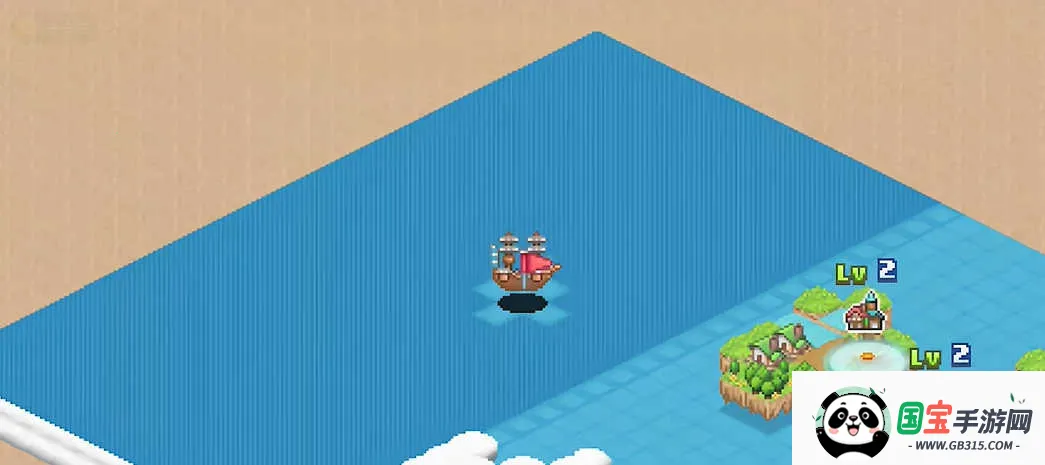Select the Lv 2 pond area
The image size is (1045, 465).
(866, 355)
